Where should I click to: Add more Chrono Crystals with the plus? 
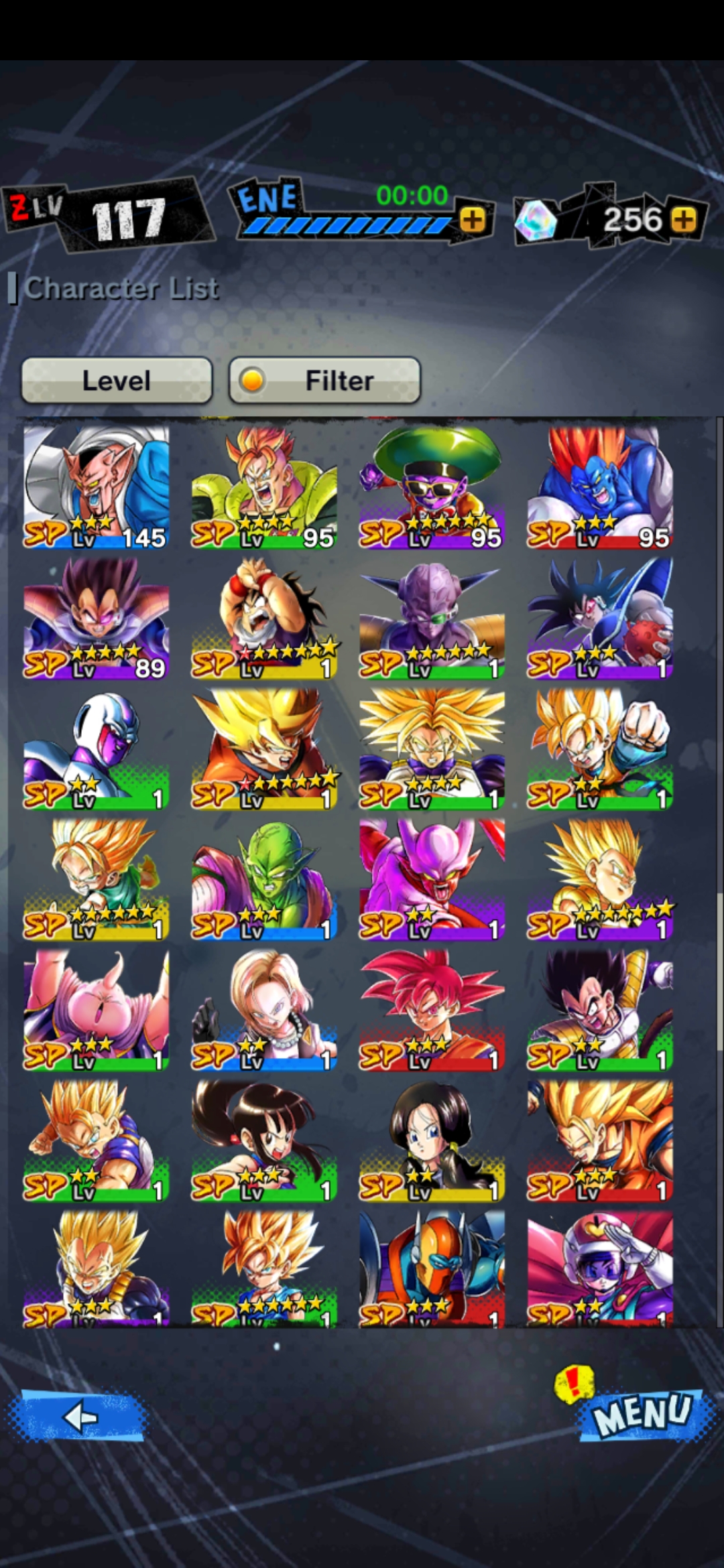click(x=683, y=219)
